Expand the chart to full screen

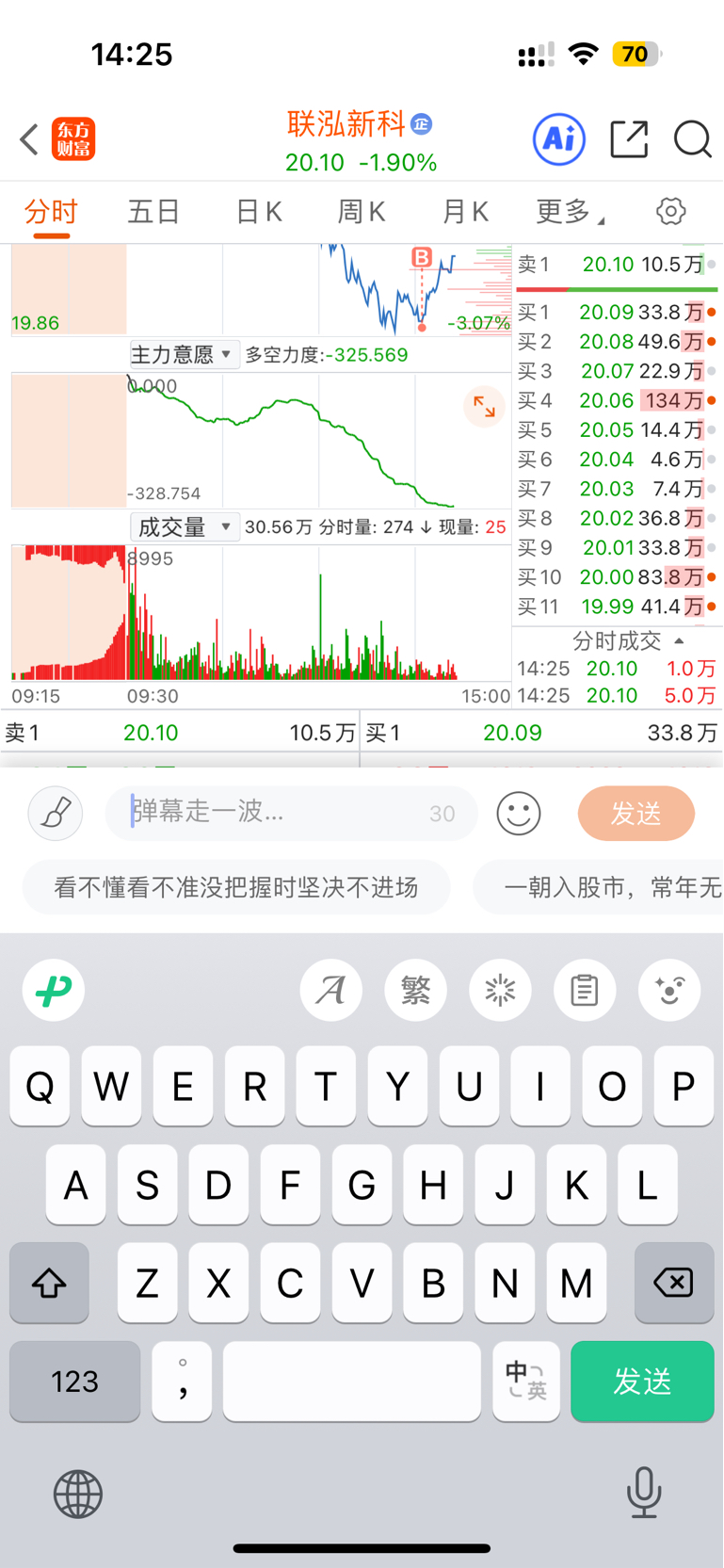point(484,407)
